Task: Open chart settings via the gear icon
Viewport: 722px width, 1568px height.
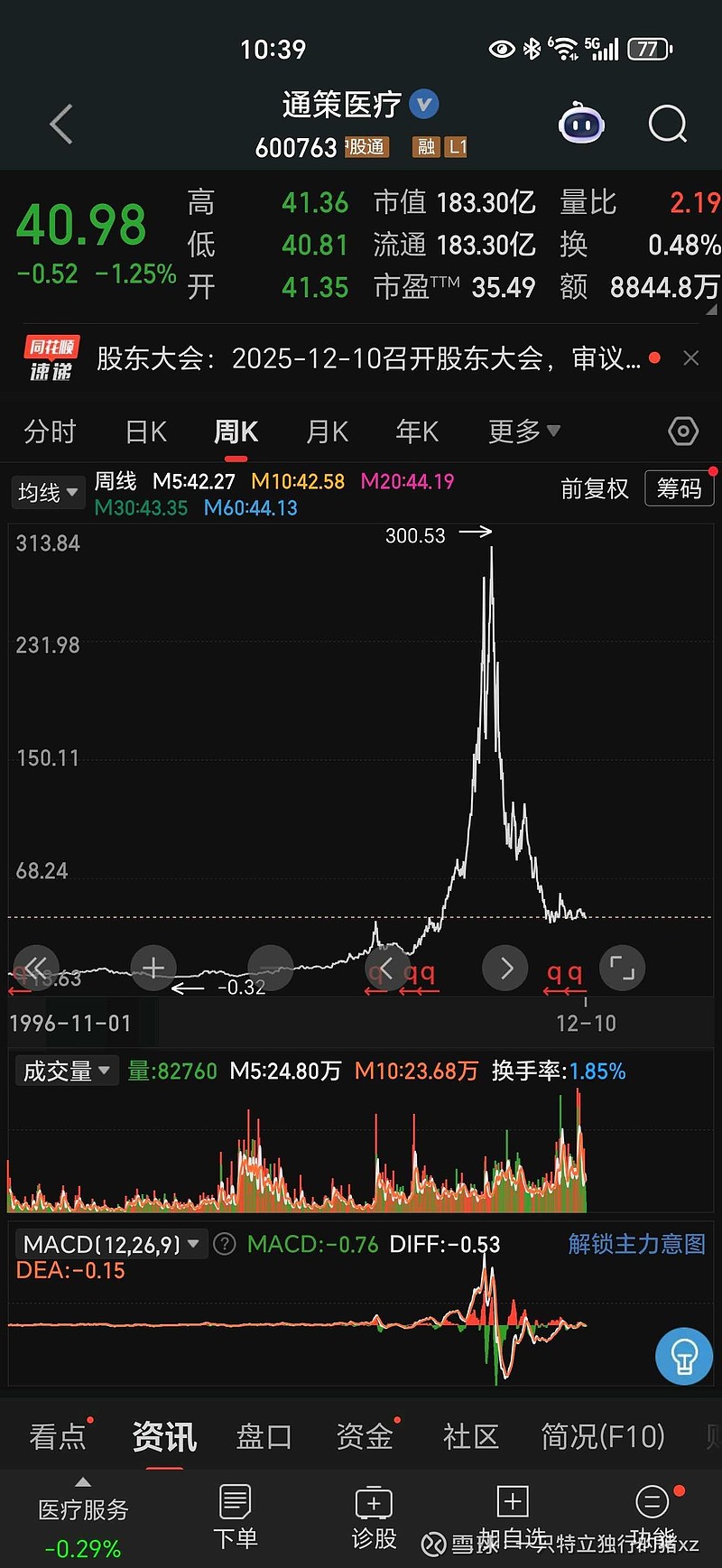Action: [x=682, y=431]
